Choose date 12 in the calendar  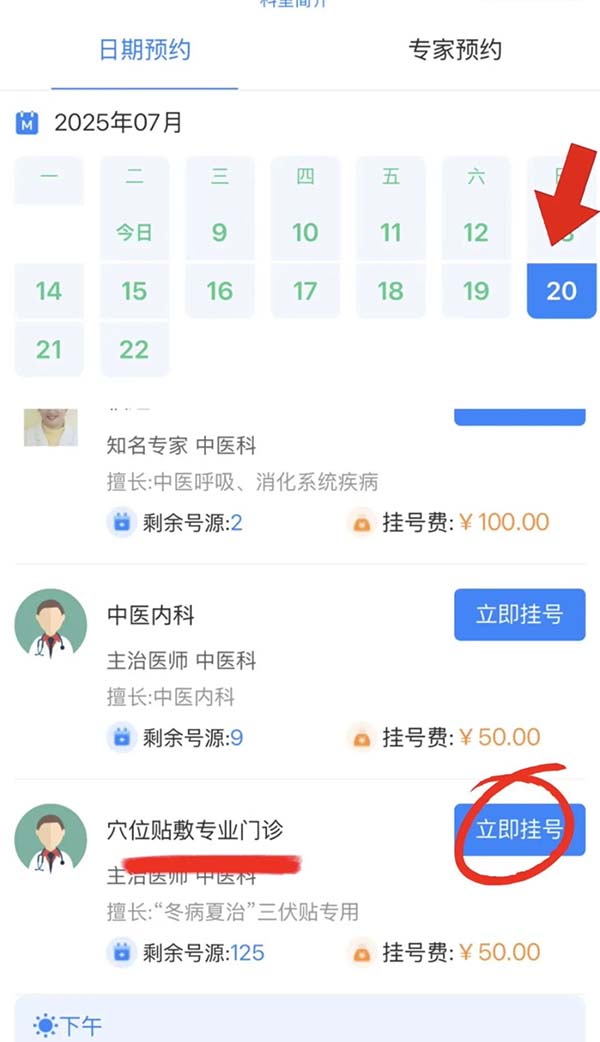476,233
